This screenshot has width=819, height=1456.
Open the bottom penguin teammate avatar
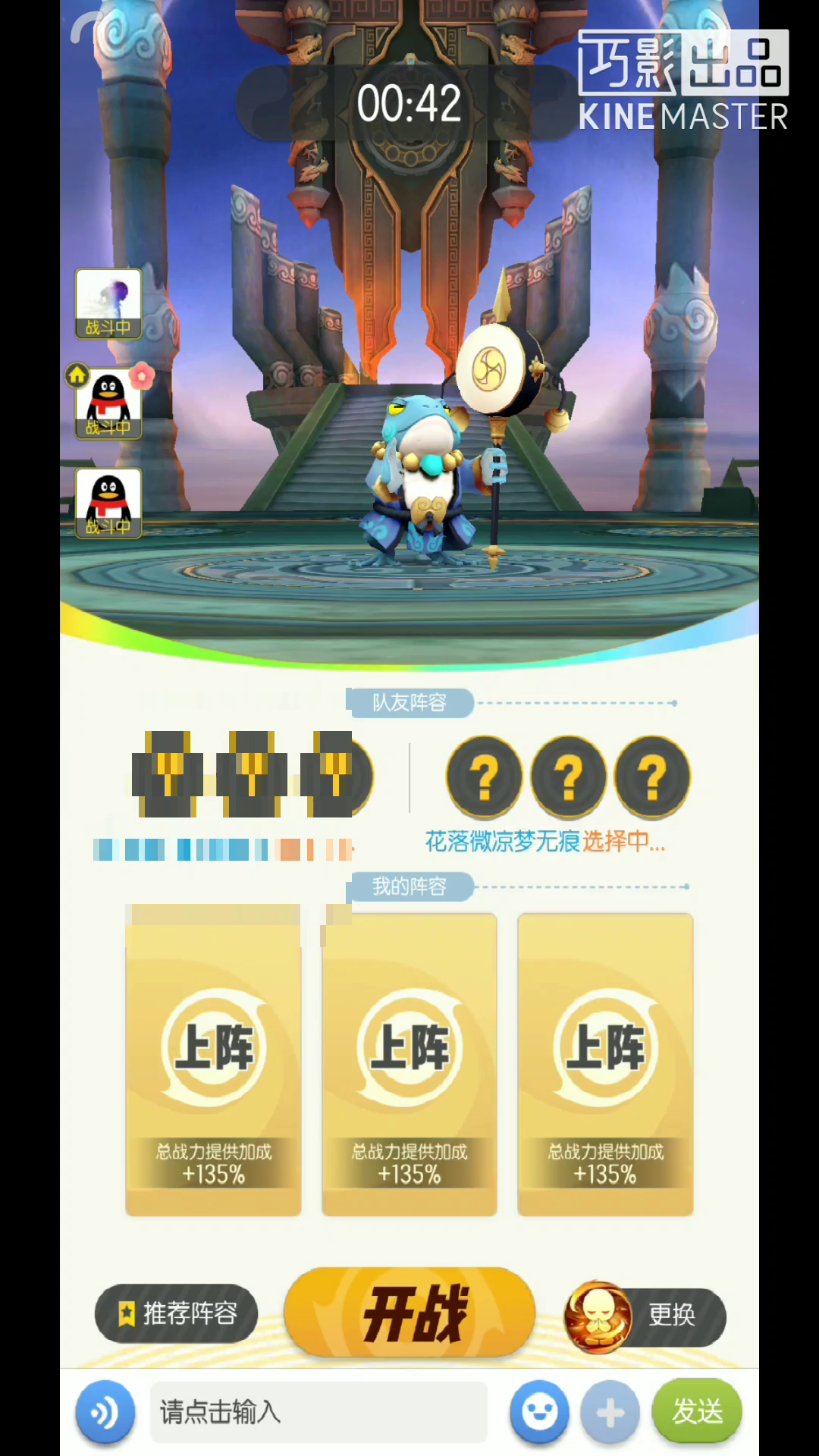[x=108, y=503]
